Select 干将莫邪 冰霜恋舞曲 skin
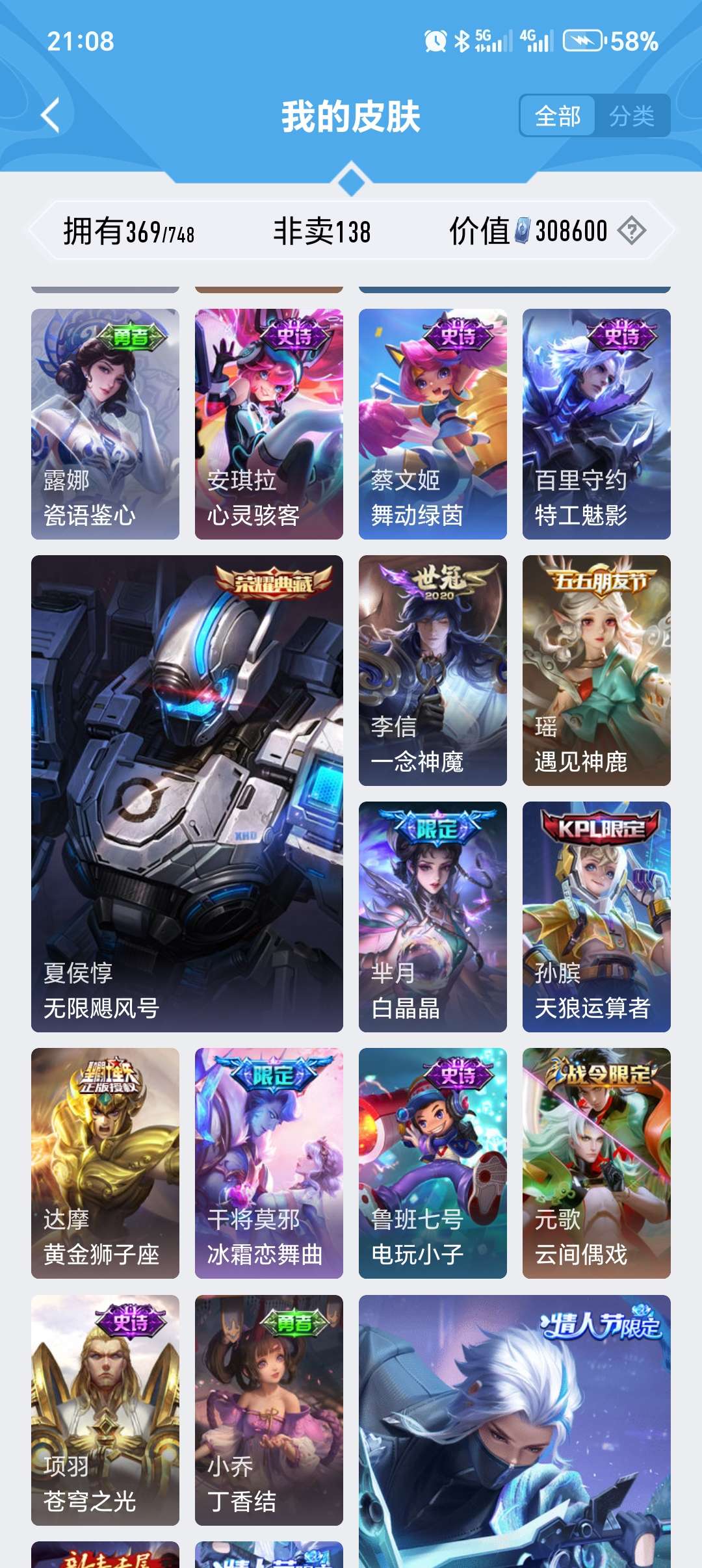The width and height of the screenshot is (702, 1568). tap(269, 1162)
